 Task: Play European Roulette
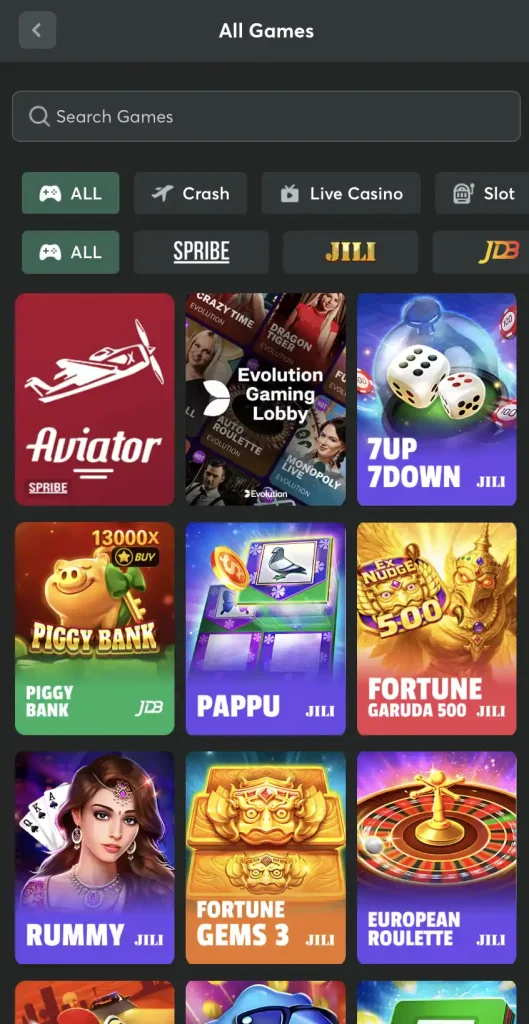[x=436, y=857]
